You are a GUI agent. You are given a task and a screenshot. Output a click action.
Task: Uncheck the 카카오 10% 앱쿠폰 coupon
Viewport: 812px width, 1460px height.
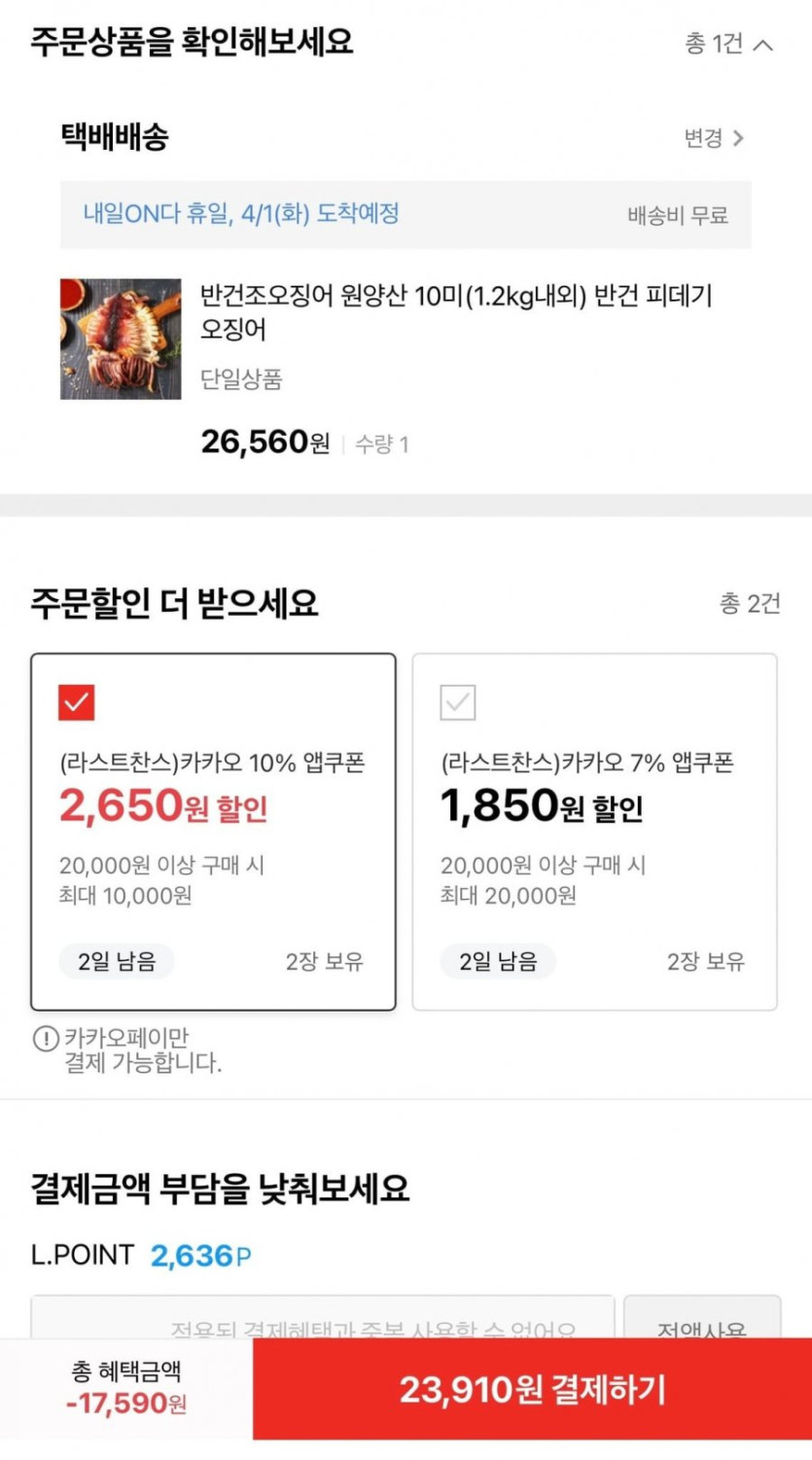[x=77, y=702]
